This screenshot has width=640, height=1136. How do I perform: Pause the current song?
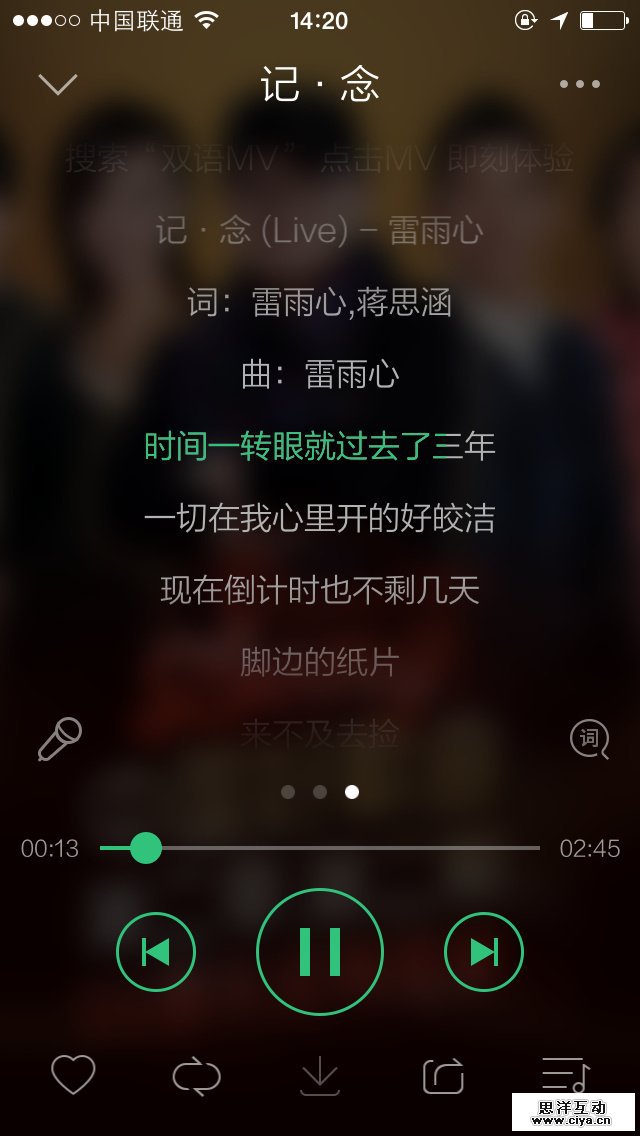point(320,951)
